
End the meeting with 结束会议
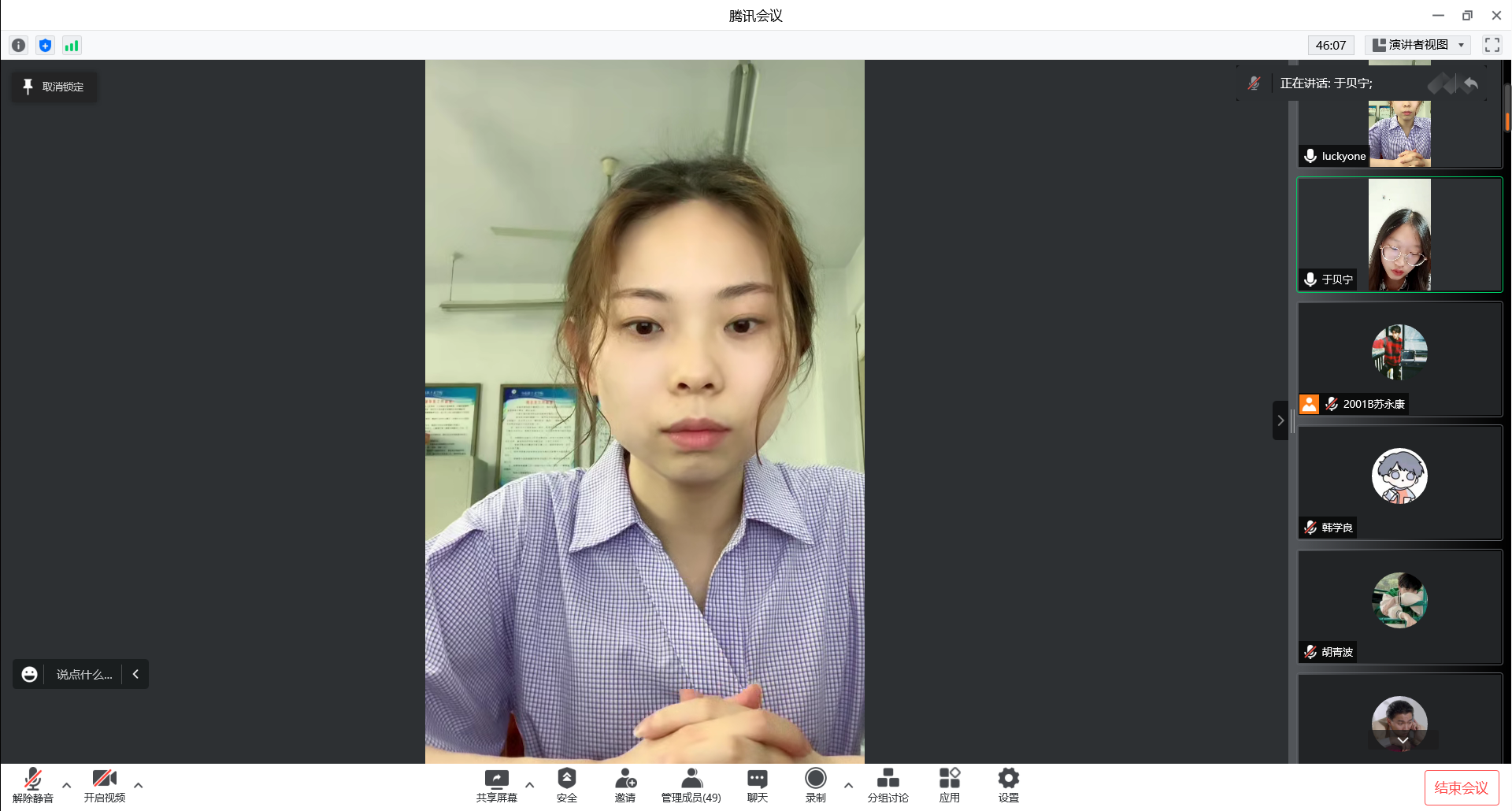[x=1461, y=787]
